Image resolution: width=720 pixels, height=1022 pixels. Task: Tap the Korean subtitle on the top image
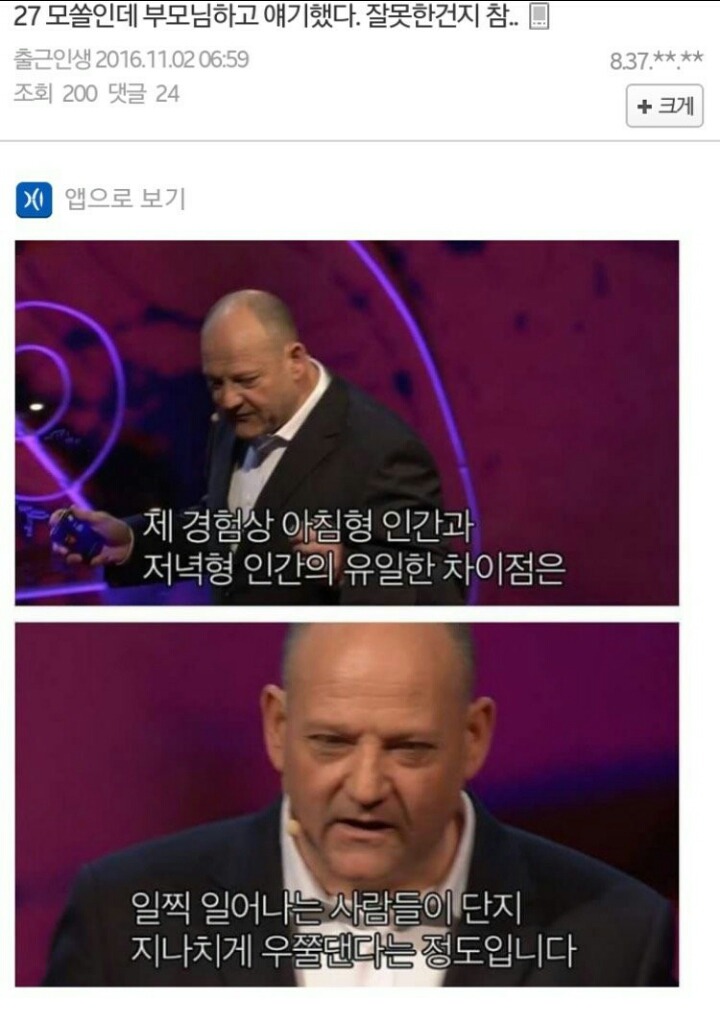[x=344, y=544]
